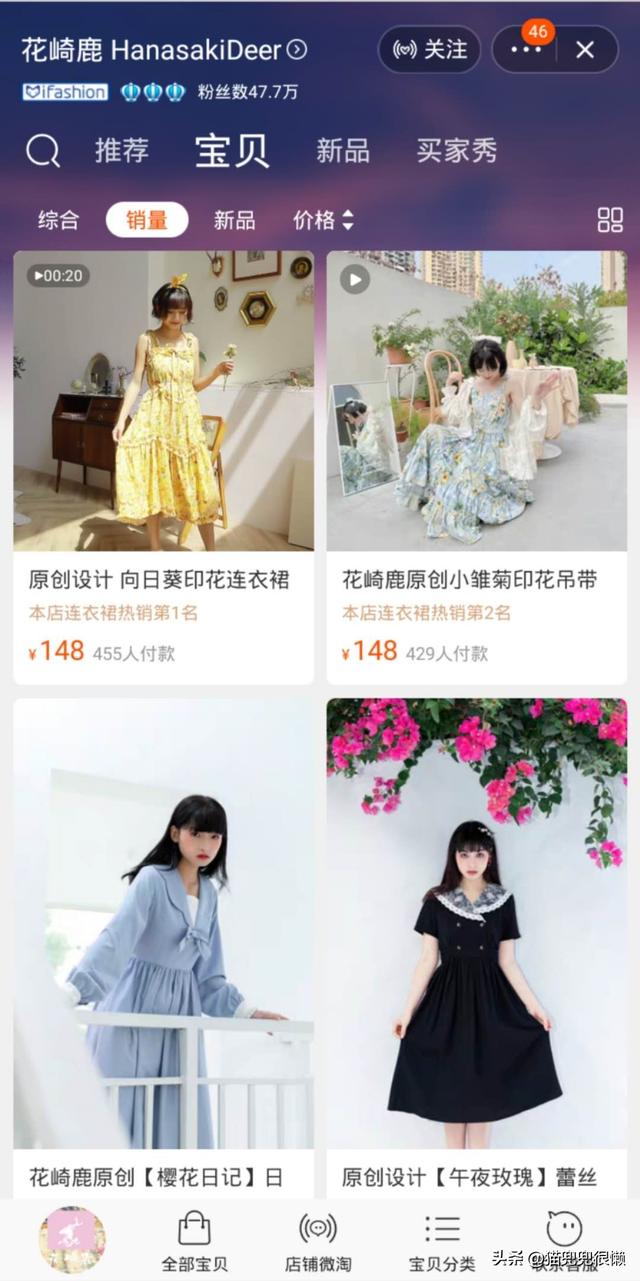Open the 买家秀 tab
The height and width of the screenshot is (1281, 640).
(457, 151)
